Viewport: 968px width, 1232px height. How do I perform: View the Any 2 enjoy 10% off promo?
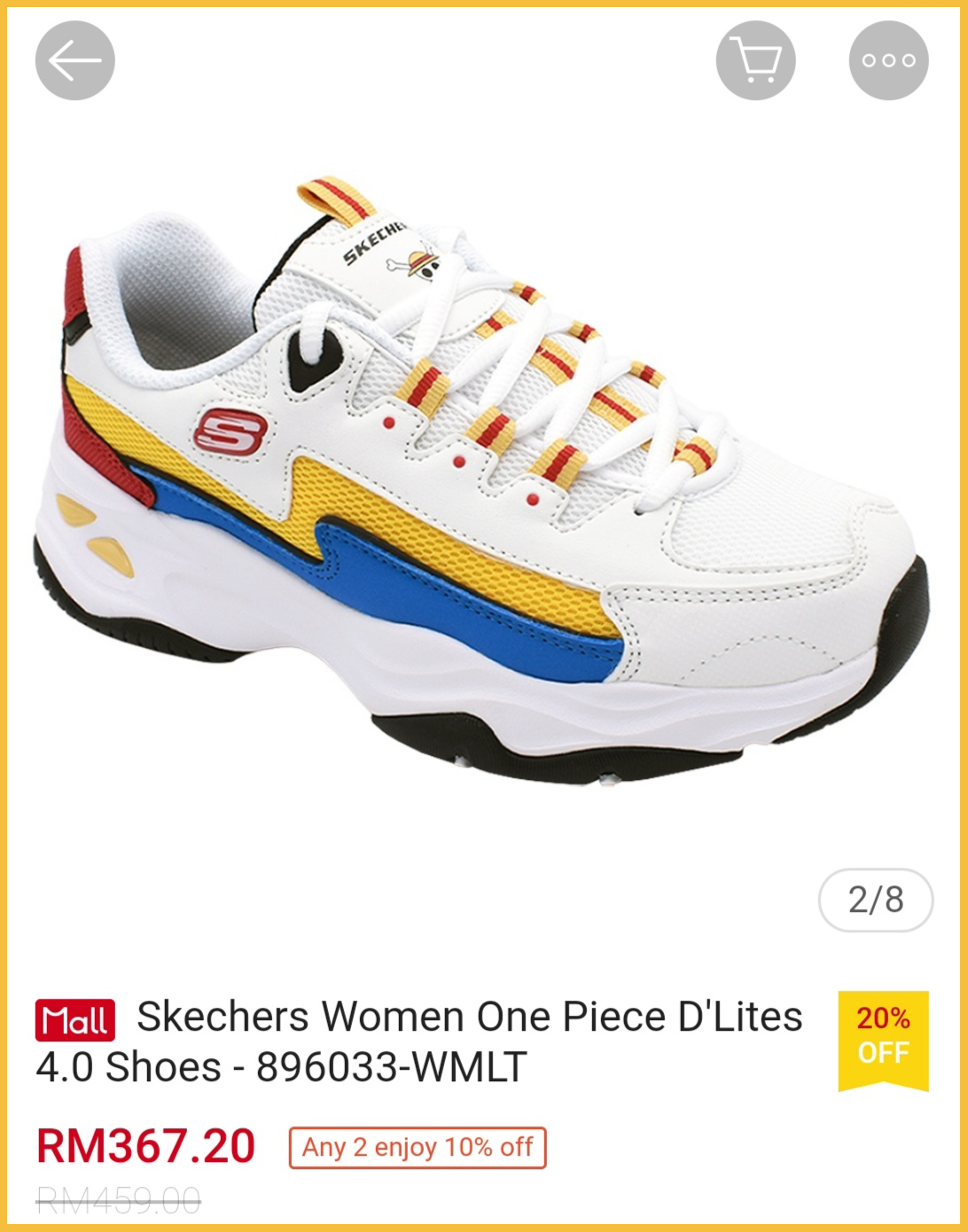pyautogui.click(x=417, y=1148)
